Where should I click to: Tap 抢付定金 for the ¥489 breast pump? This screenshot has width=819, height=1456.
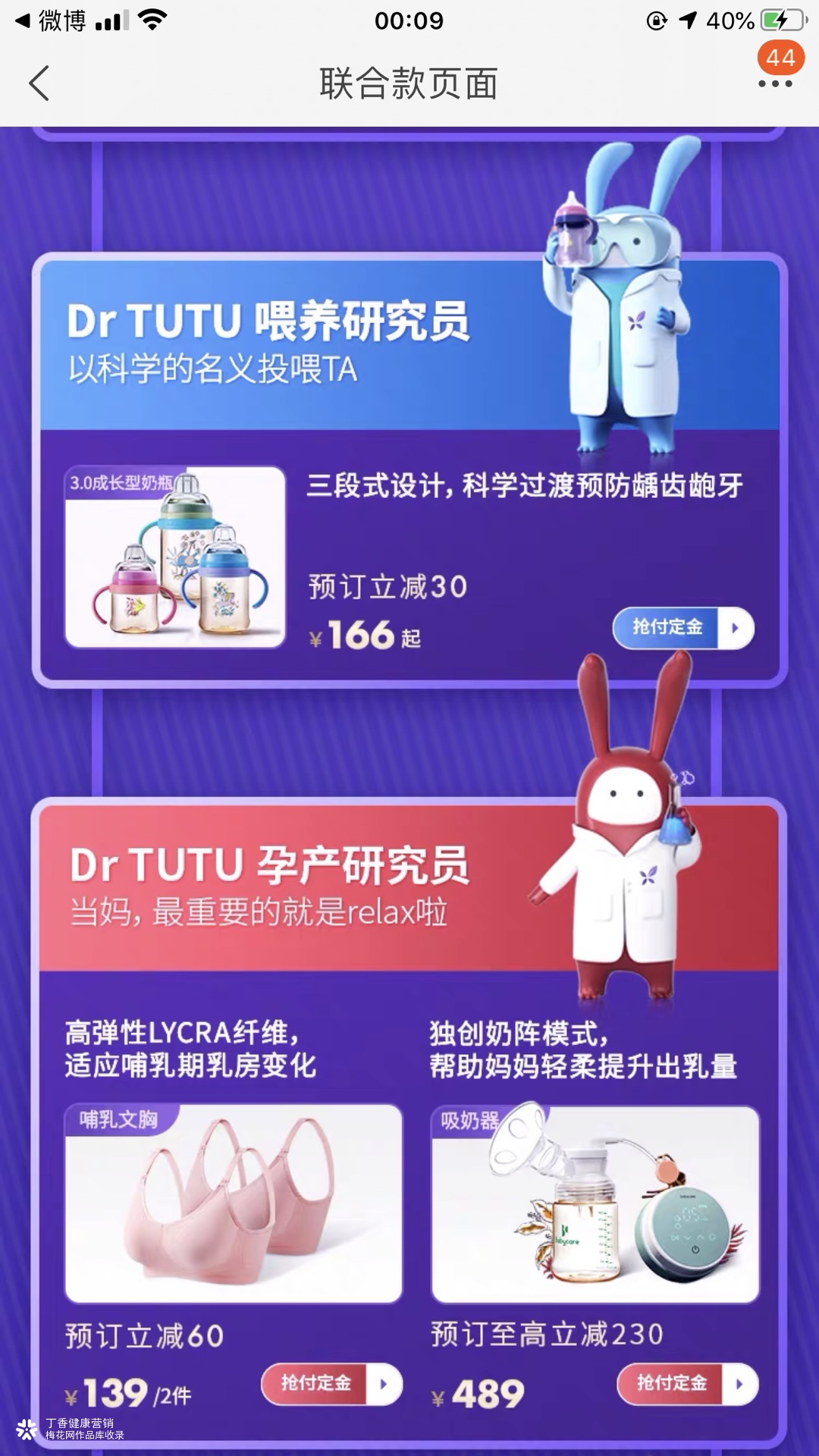pyautogui.click(x=688, y=1383)
